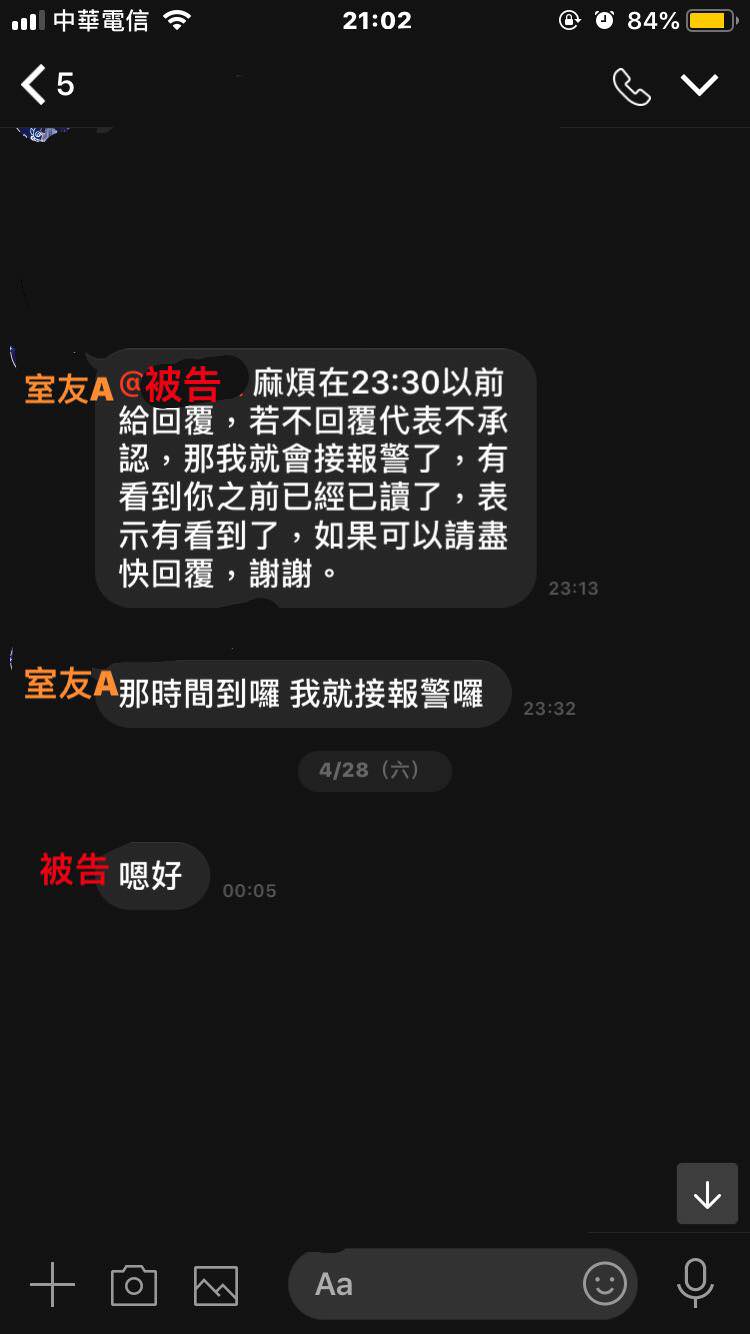
Task: Open the plus attachment menu
Action: tap(52, 1284)
